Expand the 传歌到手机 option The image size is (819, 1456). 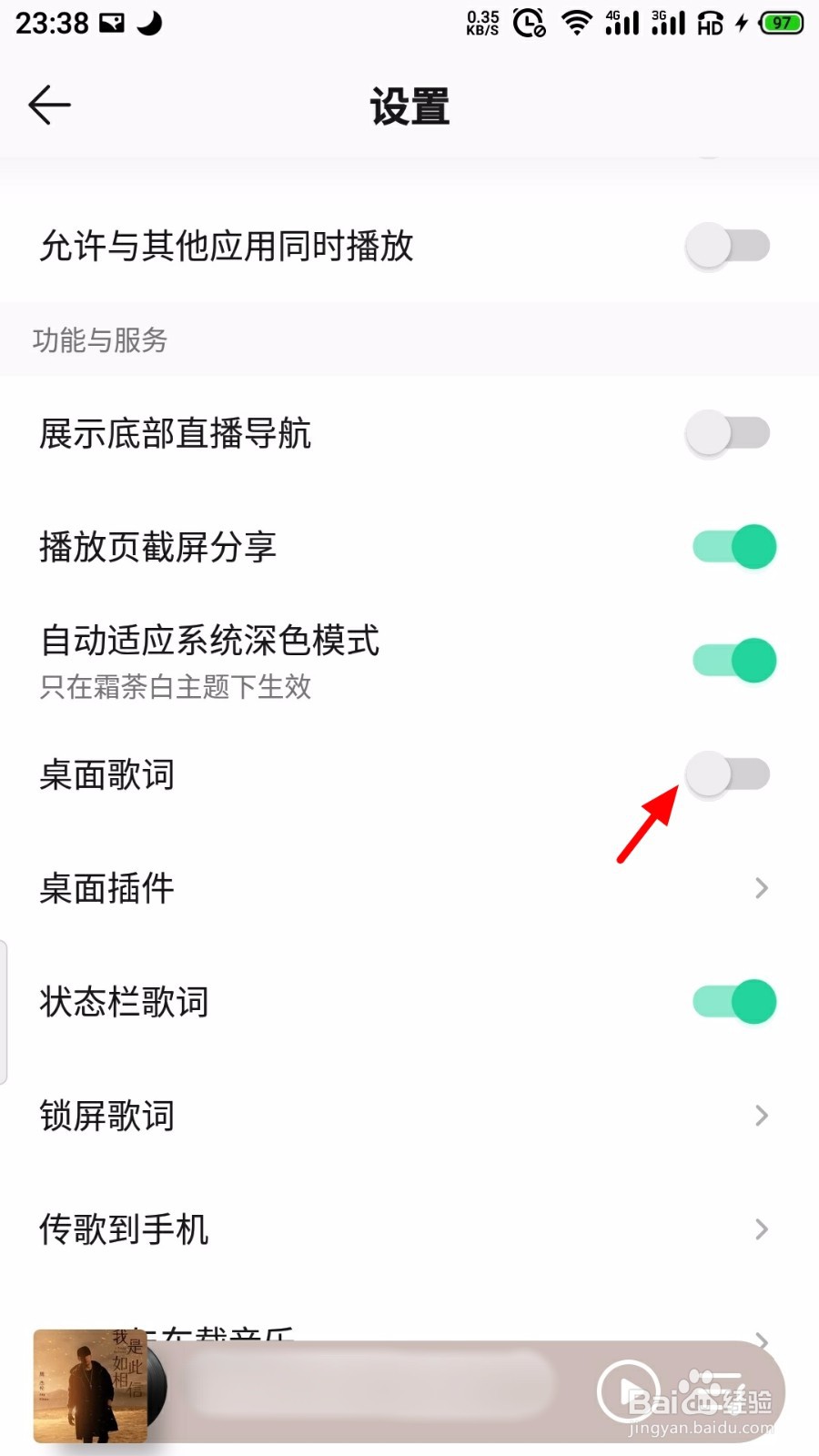coord(761,1229)
